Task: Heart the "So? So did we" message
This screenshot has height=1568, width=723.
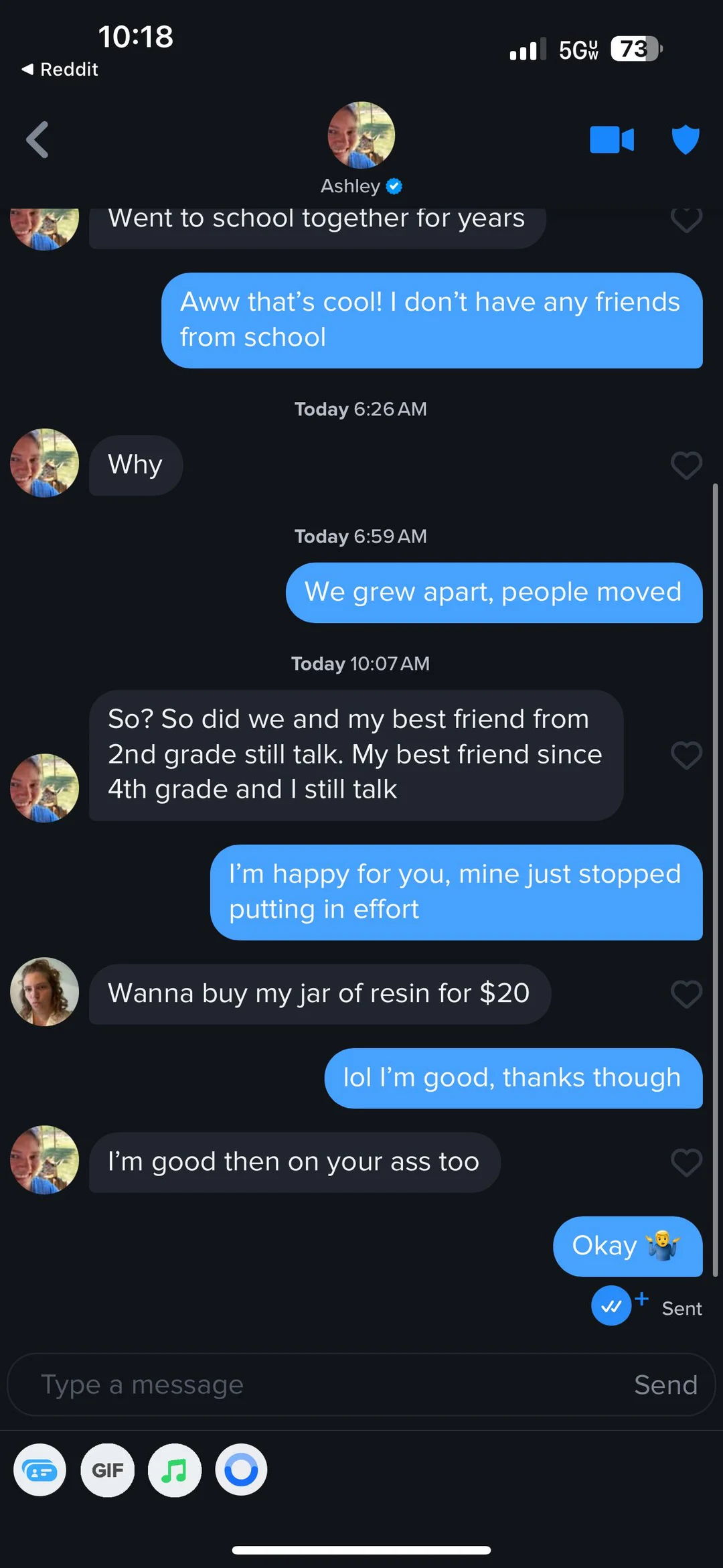Action: pyautogui.click(x=686, y=756)
